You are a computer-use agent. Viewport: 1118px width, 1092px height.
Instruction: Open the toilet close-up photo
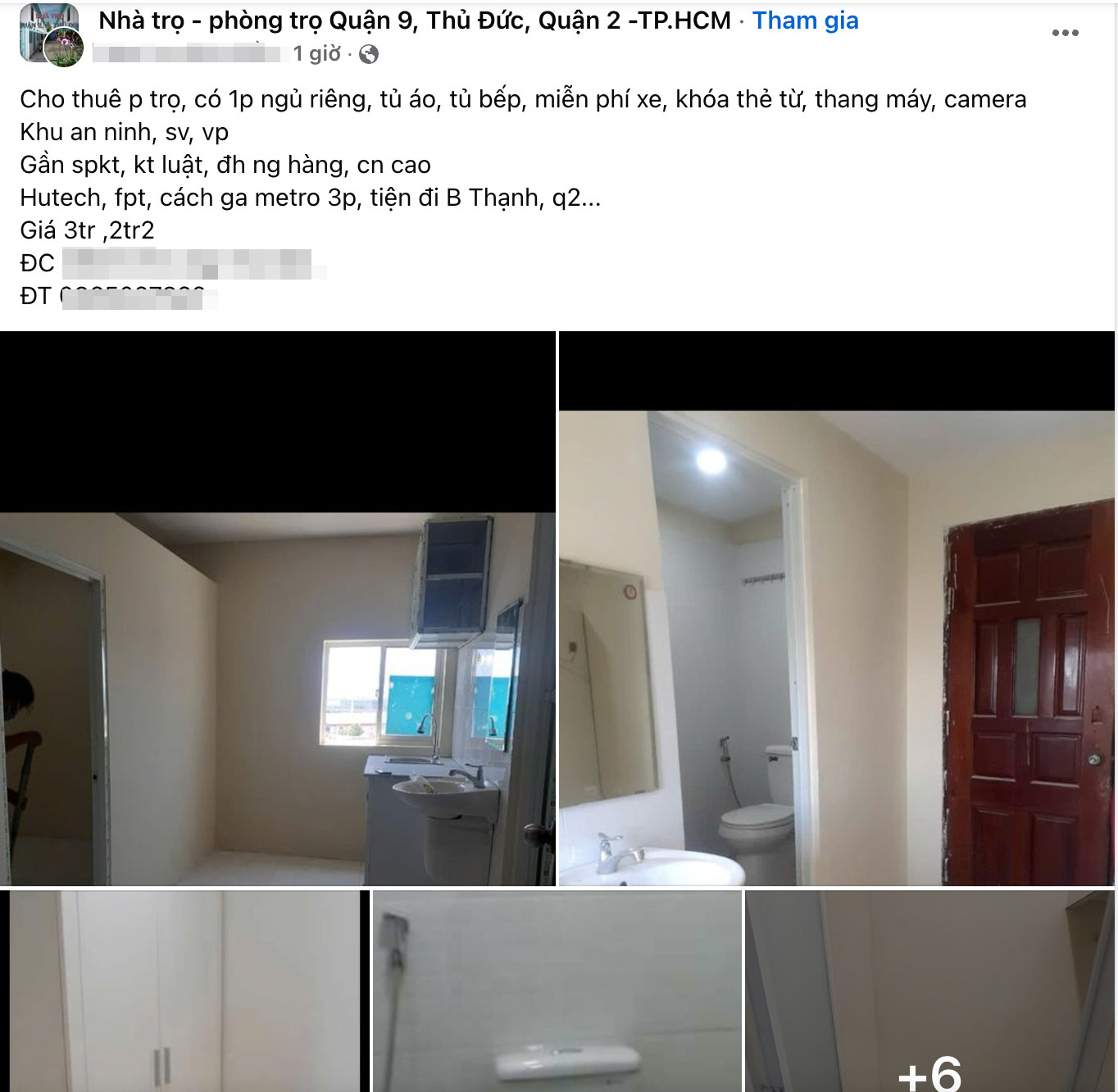pyautogui.click(x=557, y=990)
